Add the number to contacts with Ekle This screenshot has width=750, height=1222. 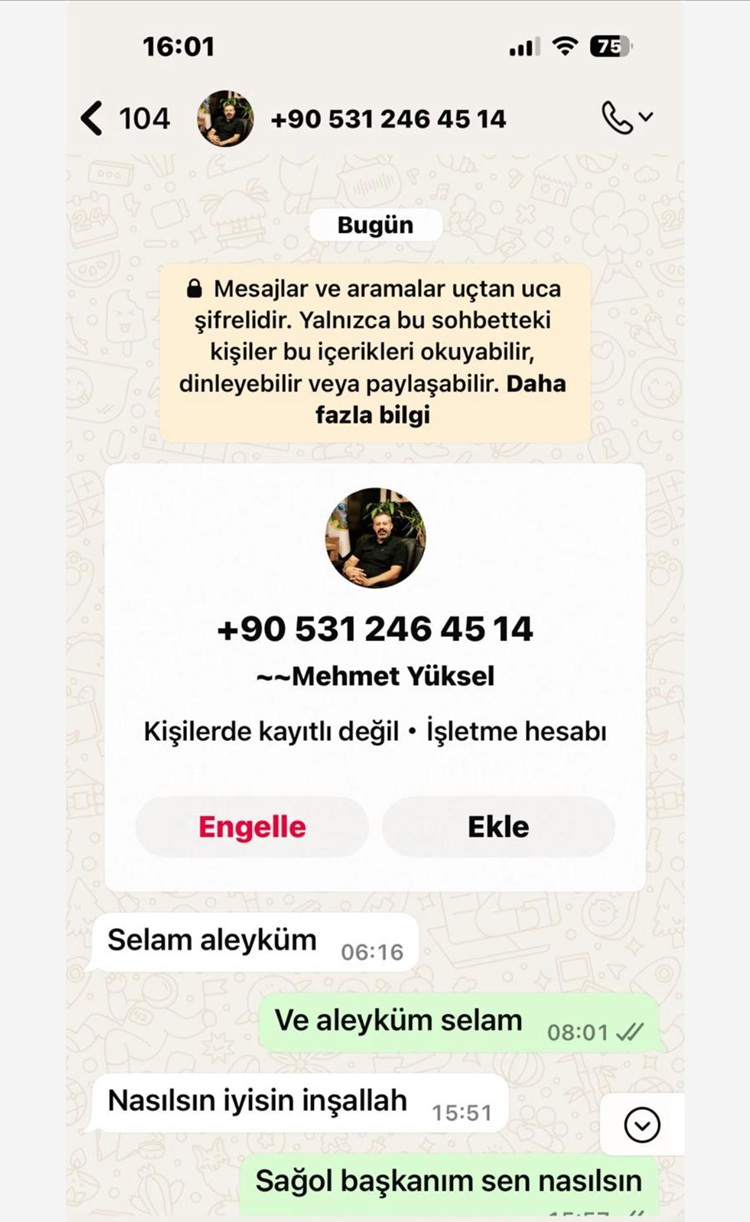[498, 827]
